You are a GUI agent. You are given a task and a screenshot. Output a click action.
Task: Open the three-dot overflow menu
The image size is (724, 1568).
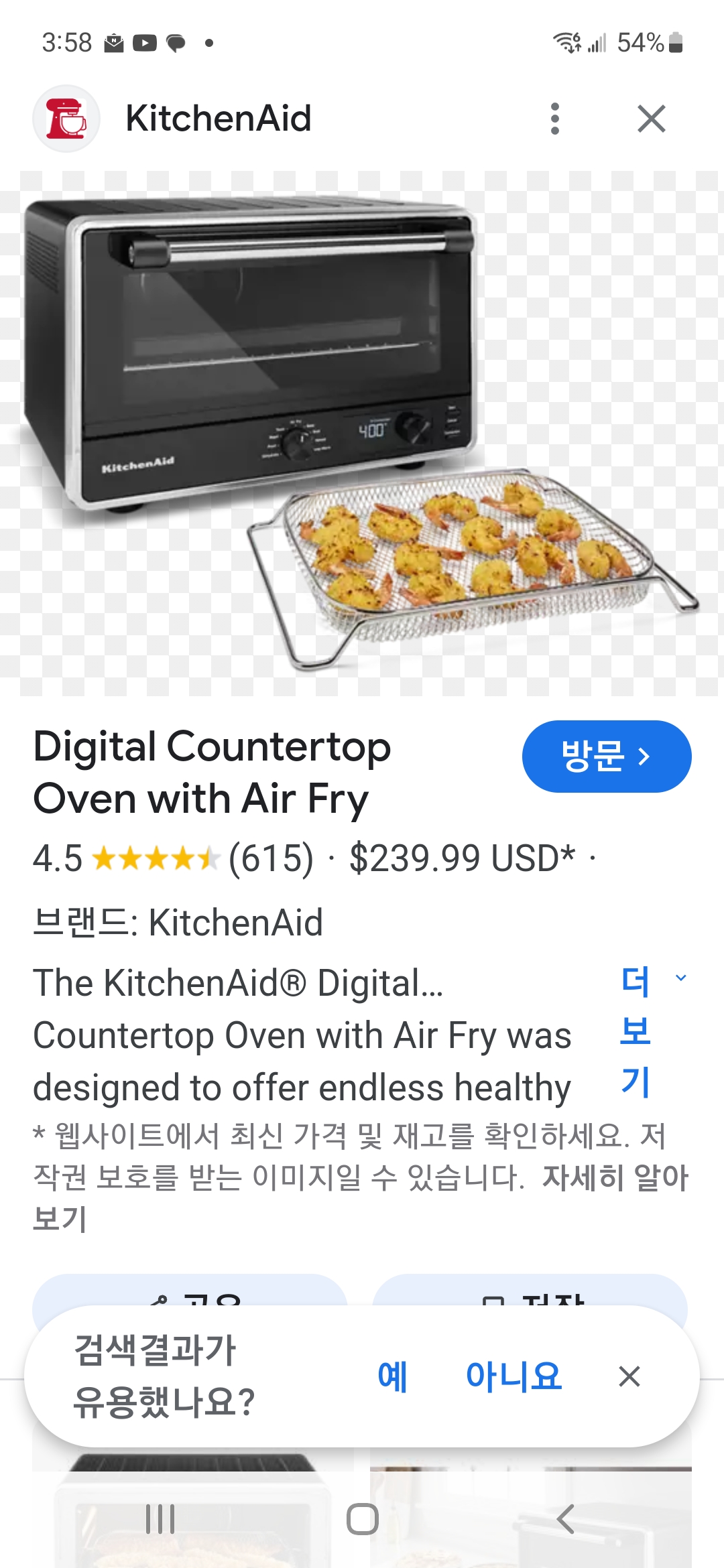click(x=554, y=119)
